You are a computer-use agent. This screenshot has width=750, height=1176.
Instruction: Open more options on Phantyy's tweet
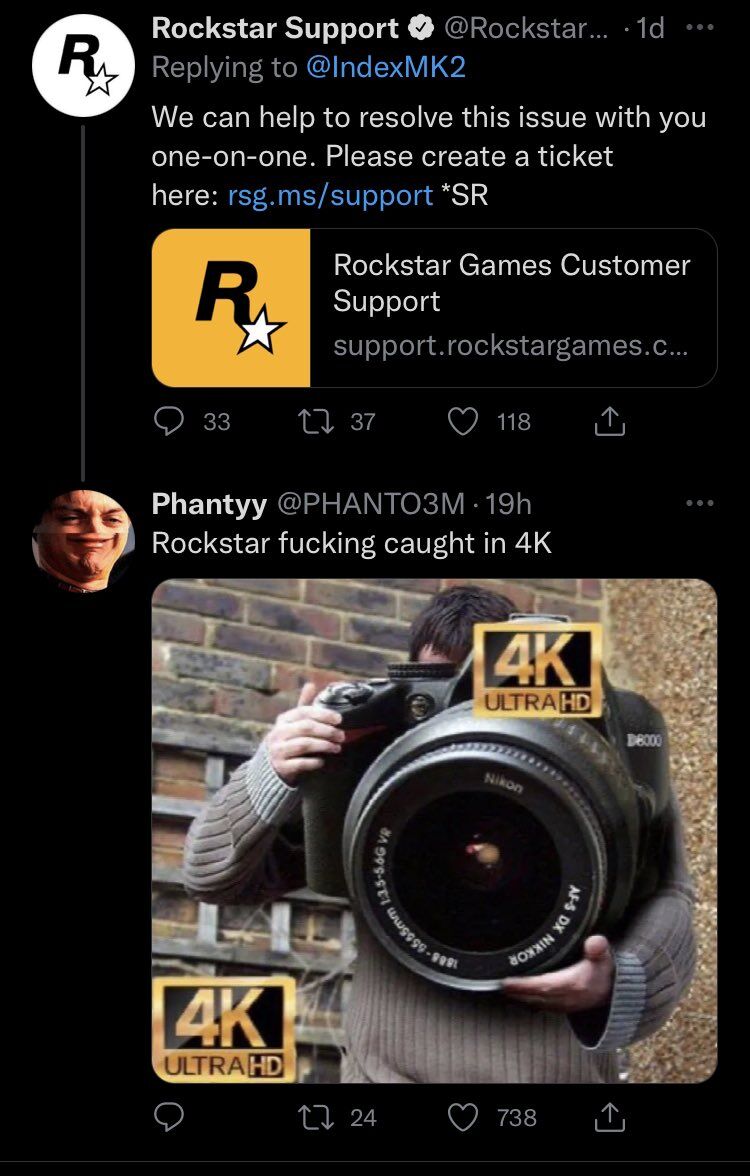coord(700,503)
